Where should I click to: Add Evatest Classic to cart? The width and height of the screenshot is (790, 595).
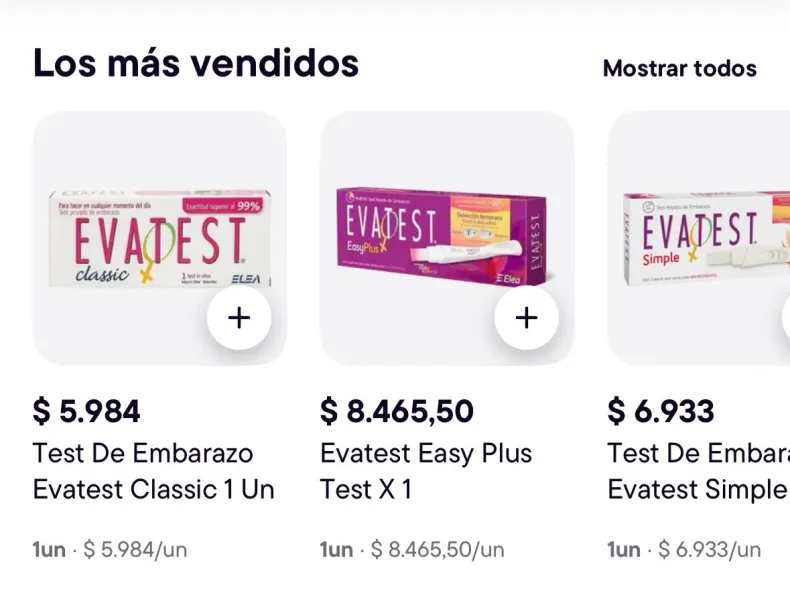click(239, 318)
